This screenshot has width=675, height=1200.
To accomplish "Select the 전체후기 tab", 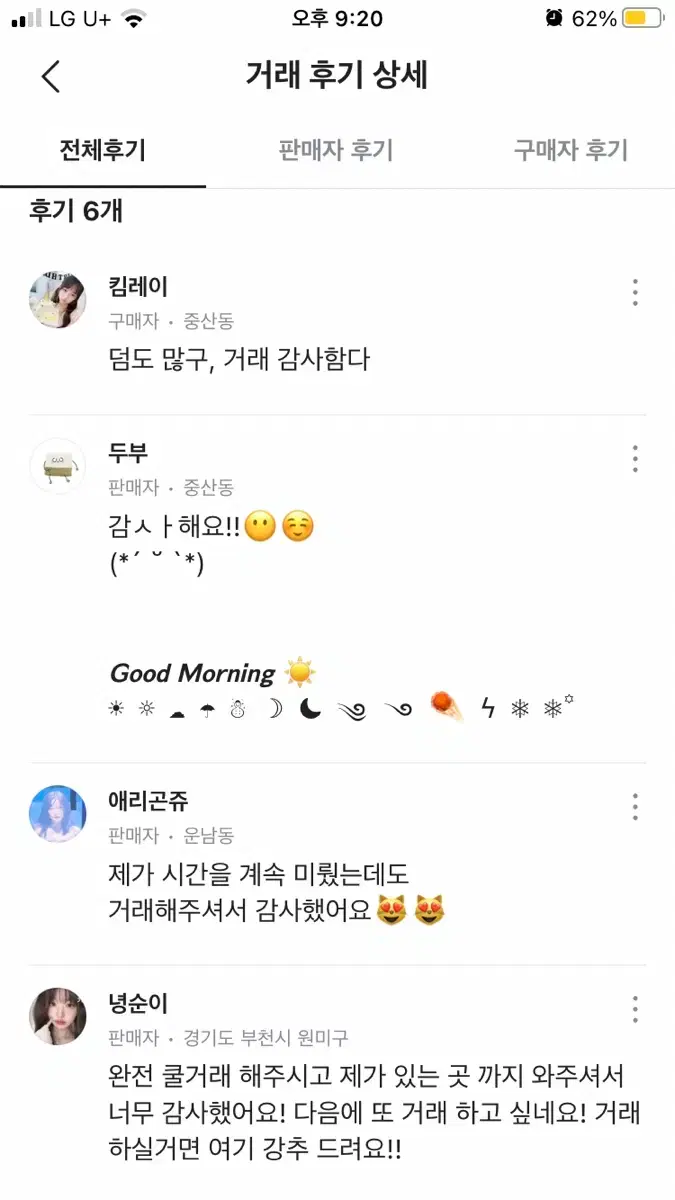I will (103, 150).
